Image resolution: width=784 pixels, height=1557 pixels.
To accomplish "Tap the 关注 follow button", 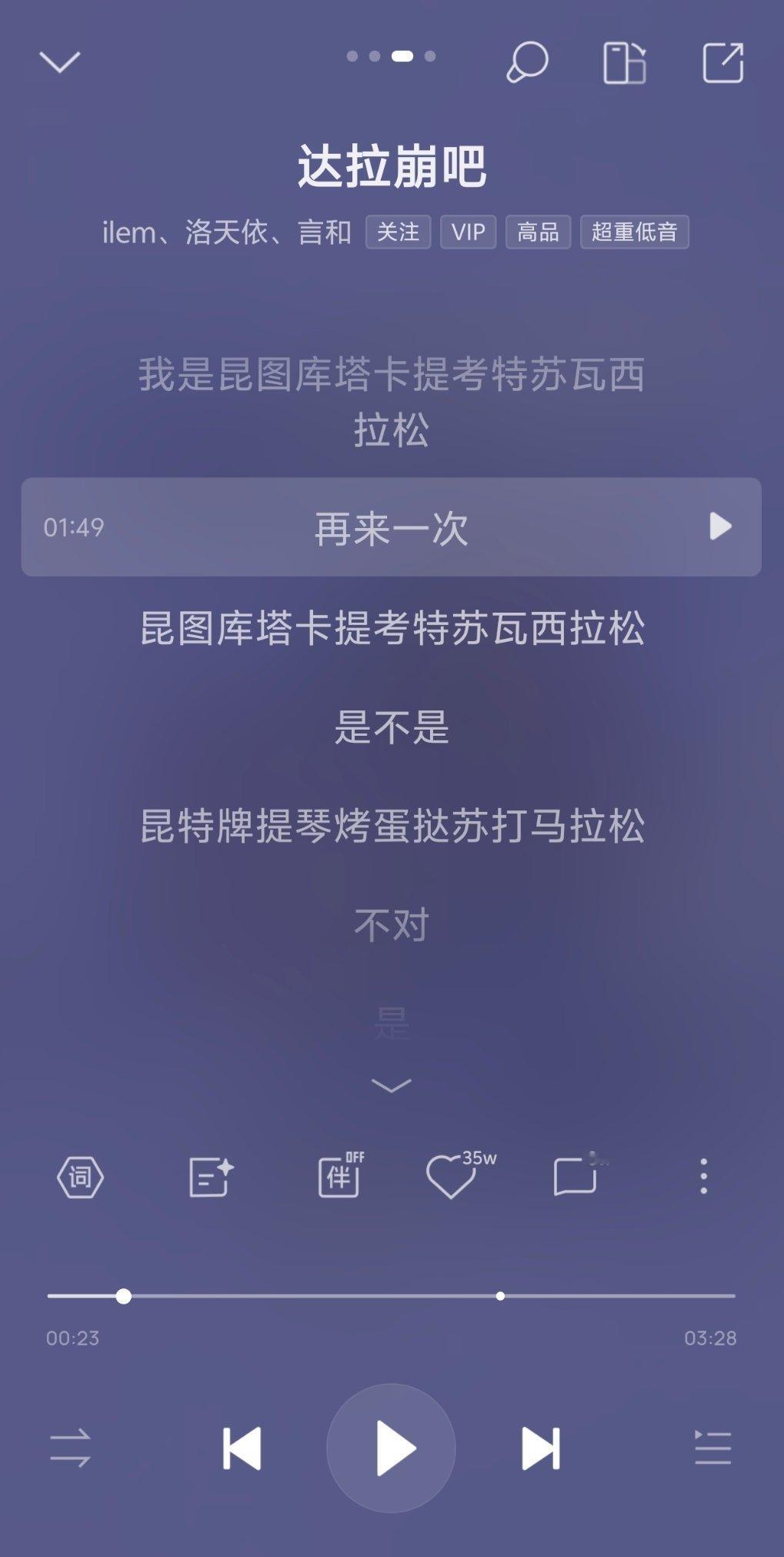I will click(399, 232).
